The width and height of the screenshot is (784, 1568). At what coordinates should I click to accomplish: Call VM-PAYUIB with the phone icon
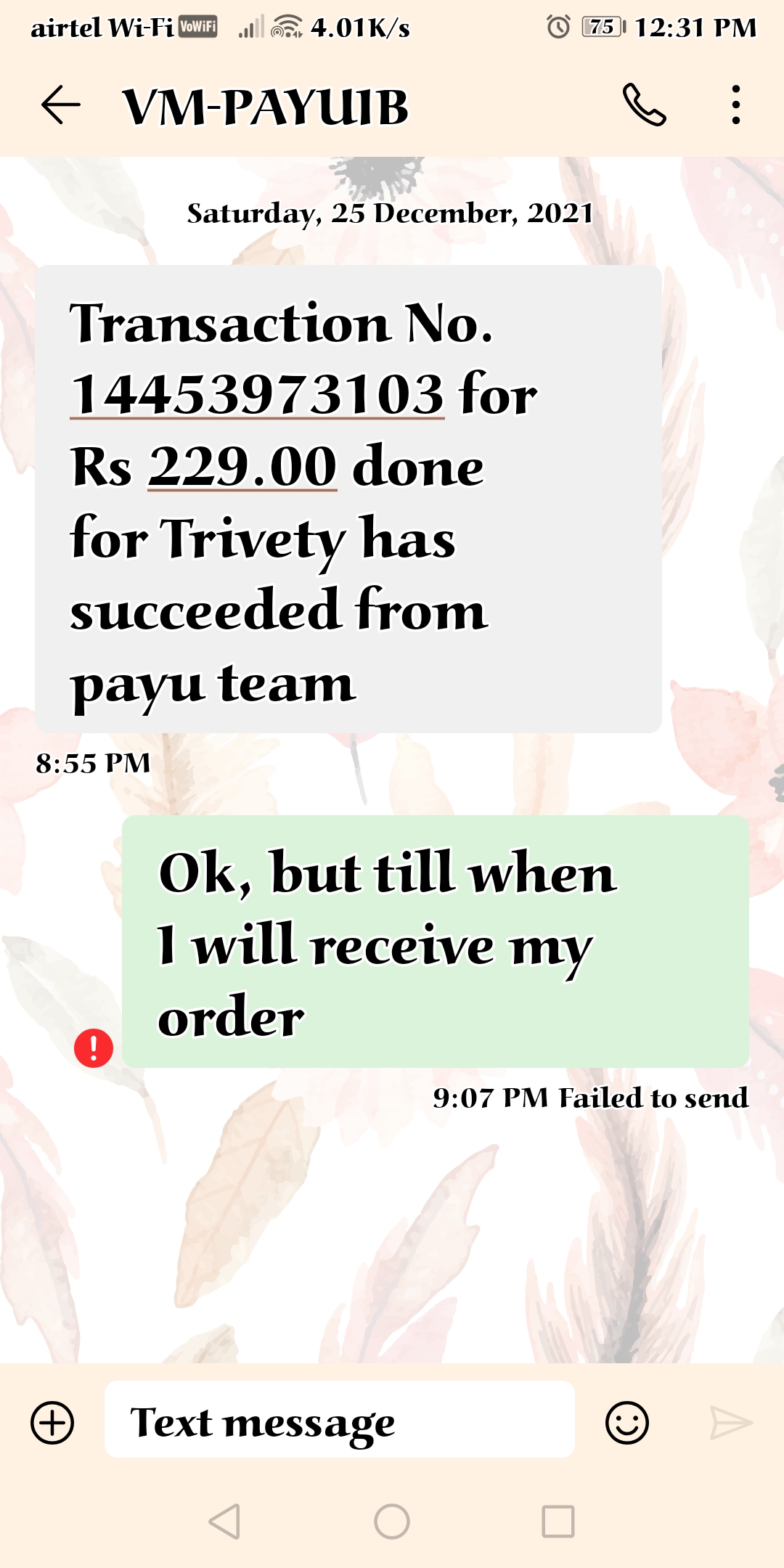coord(644,106)
